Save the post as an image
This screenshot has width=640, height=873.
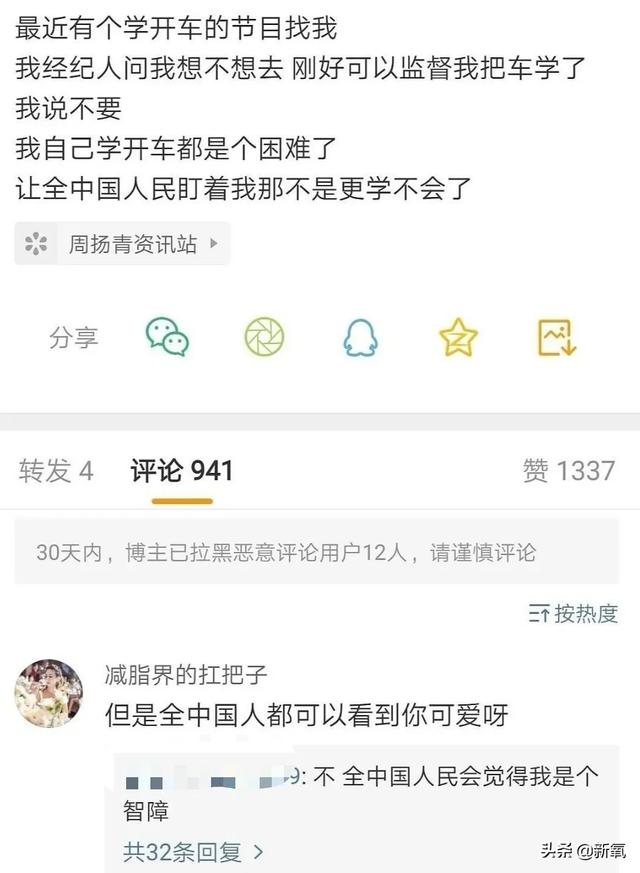tap(556, 337)
